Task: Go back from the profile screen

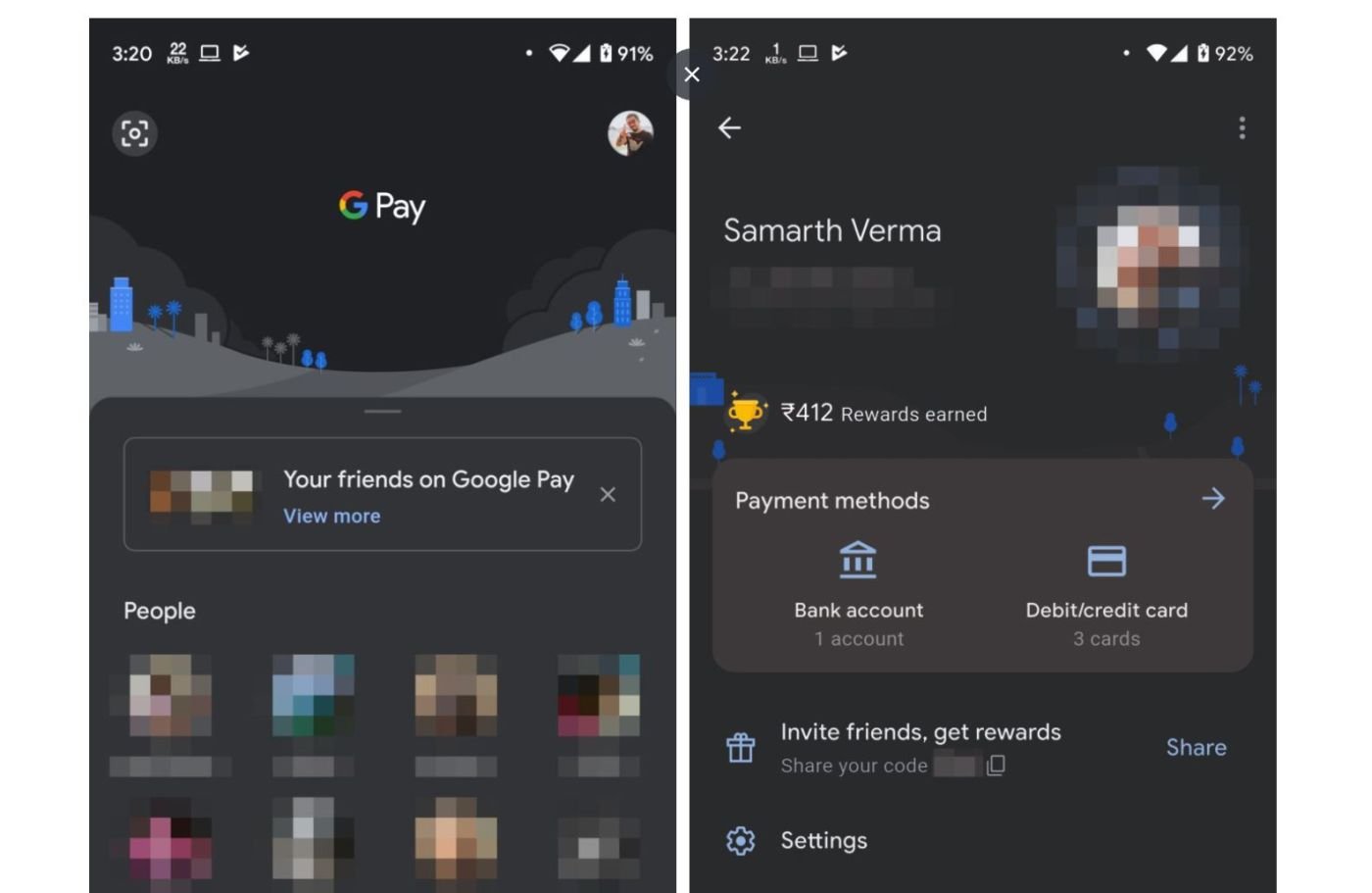Action: click(729, 128)
